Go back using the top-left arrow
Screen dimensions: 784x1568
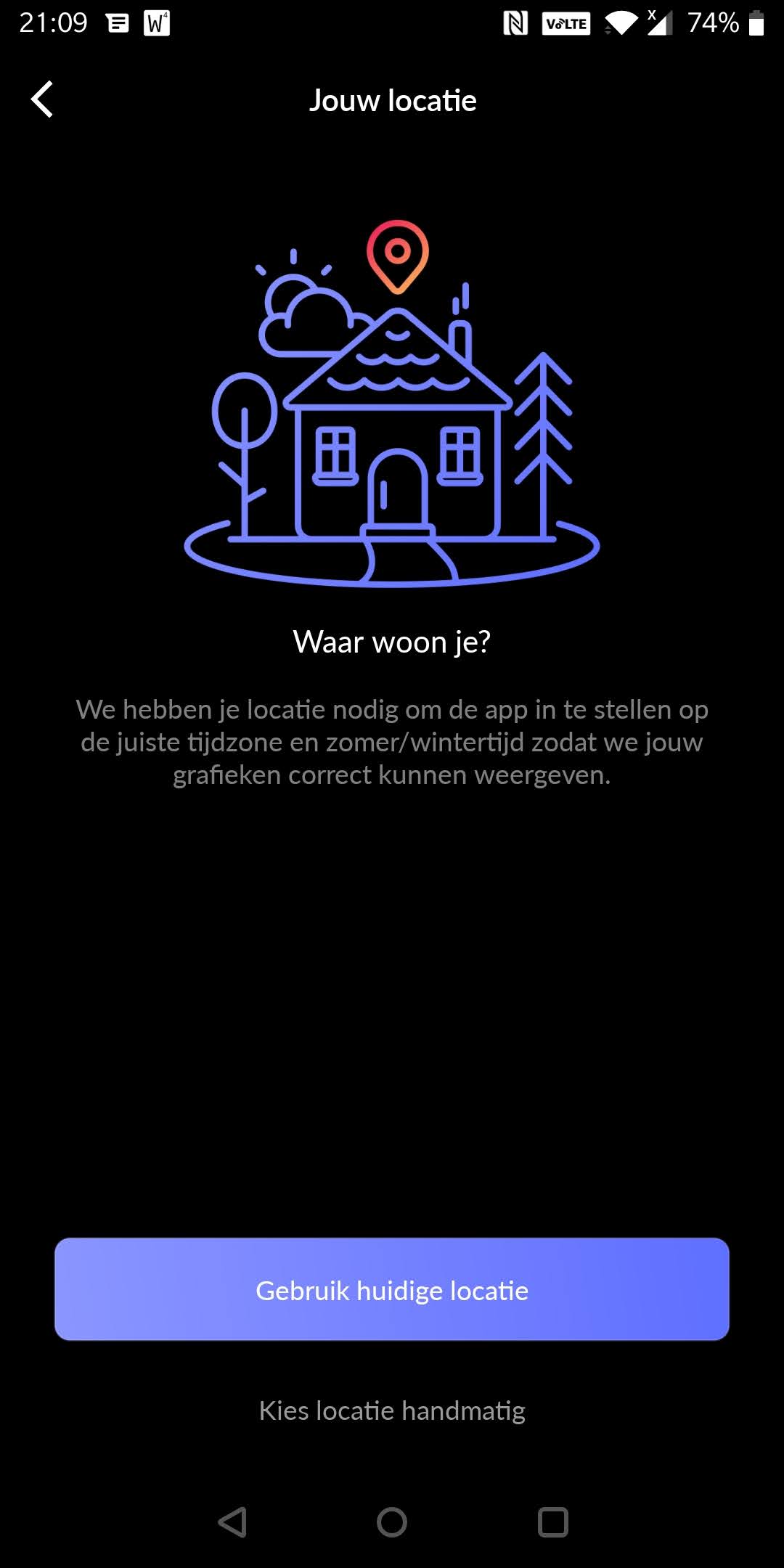(x=42, y=99)
